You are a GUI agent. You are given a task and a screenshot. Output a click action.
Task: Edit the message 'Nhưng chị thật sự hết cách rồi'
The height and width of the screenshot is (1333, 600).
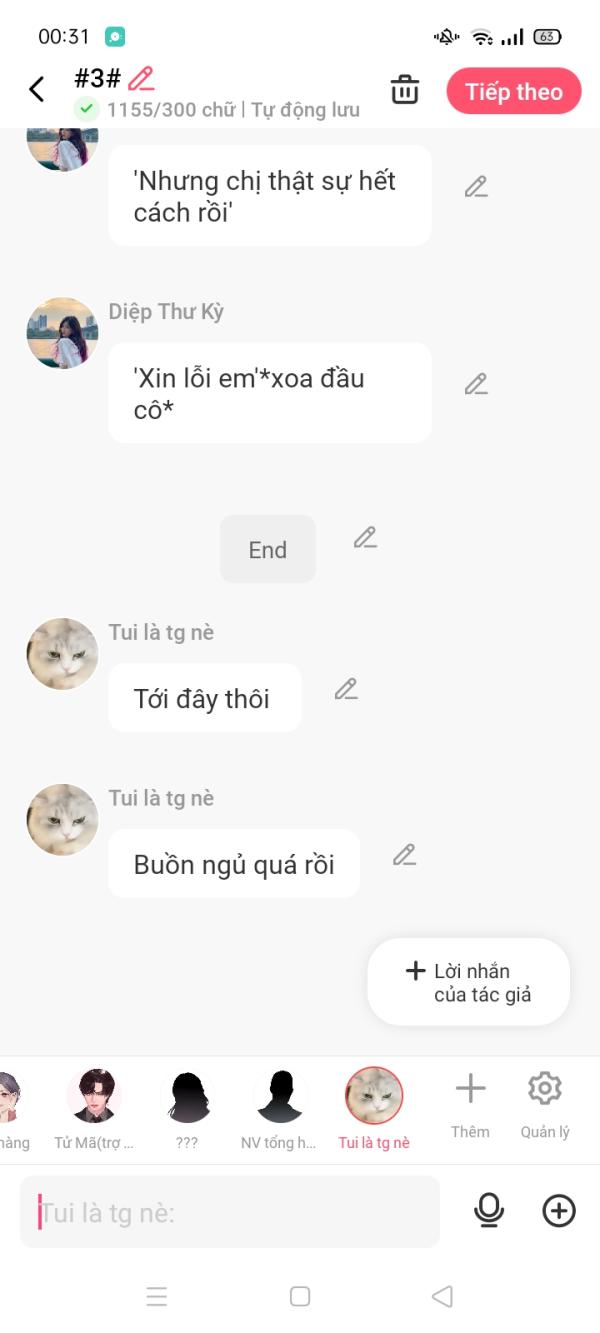coord(476,187)
